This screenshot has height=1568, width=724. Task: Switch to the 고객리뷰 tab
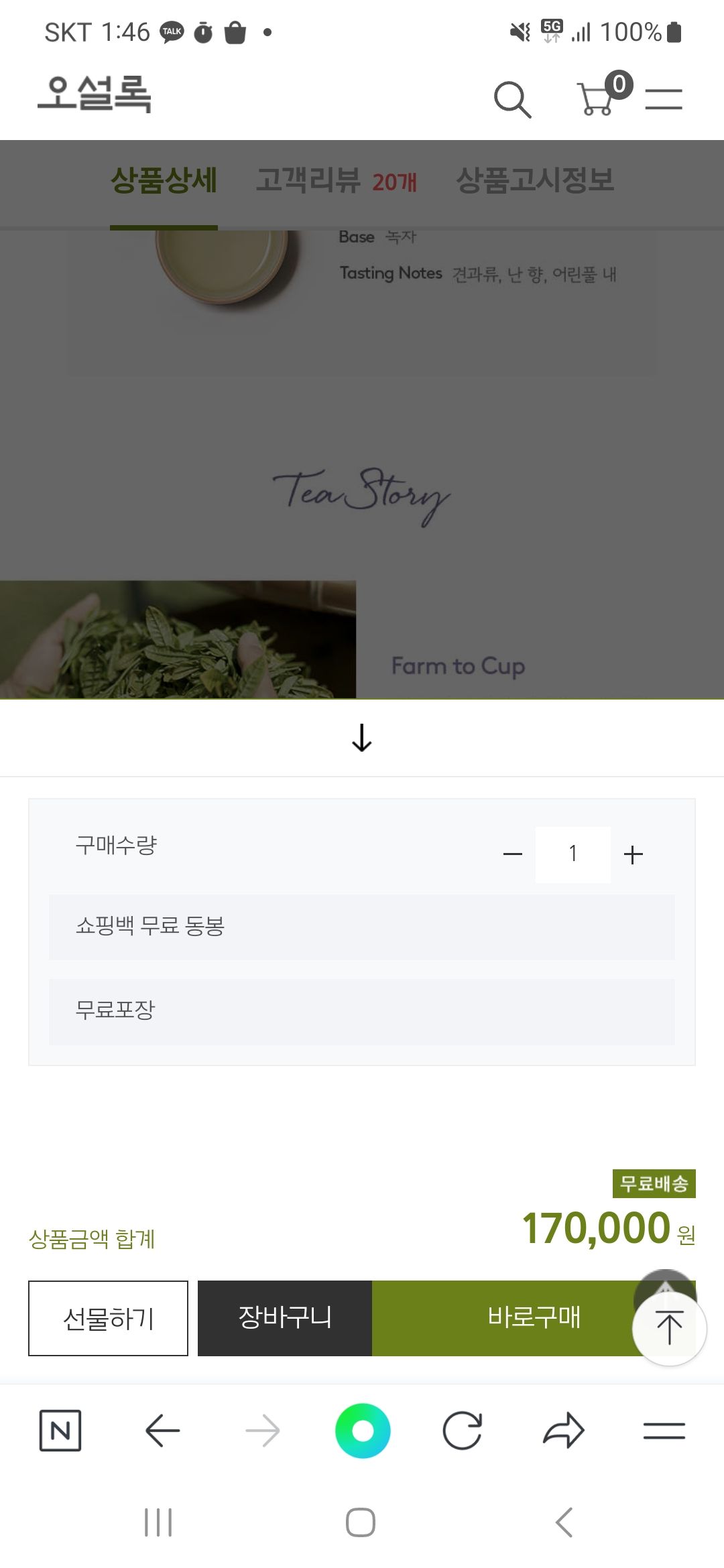tap(336, 181)
